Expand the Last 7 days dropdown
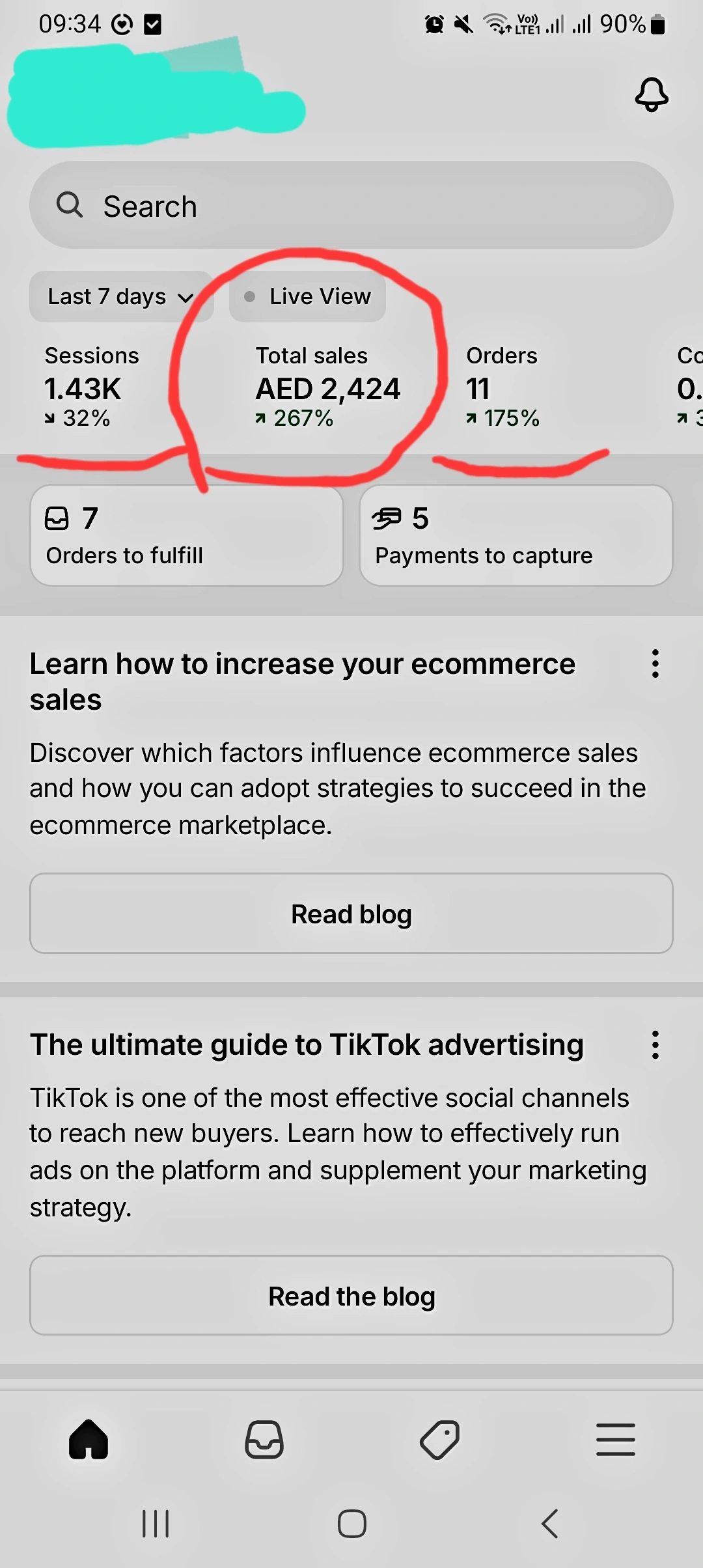This screenshot has height=1568, width=703. 121,297
